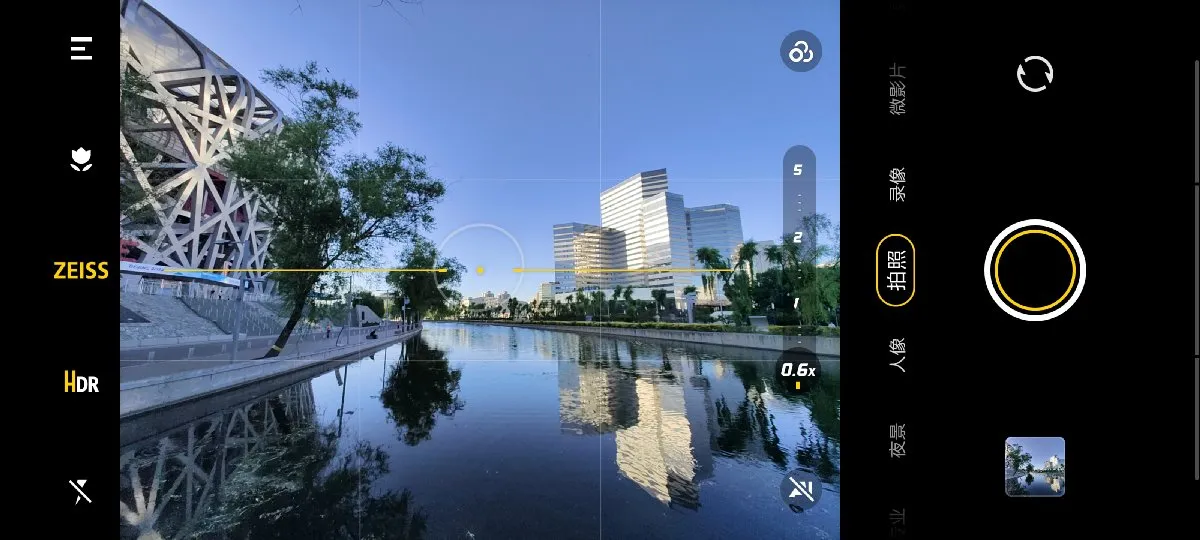
Task: Toggle the HDR setting
Action: click(x=81, y=382)
